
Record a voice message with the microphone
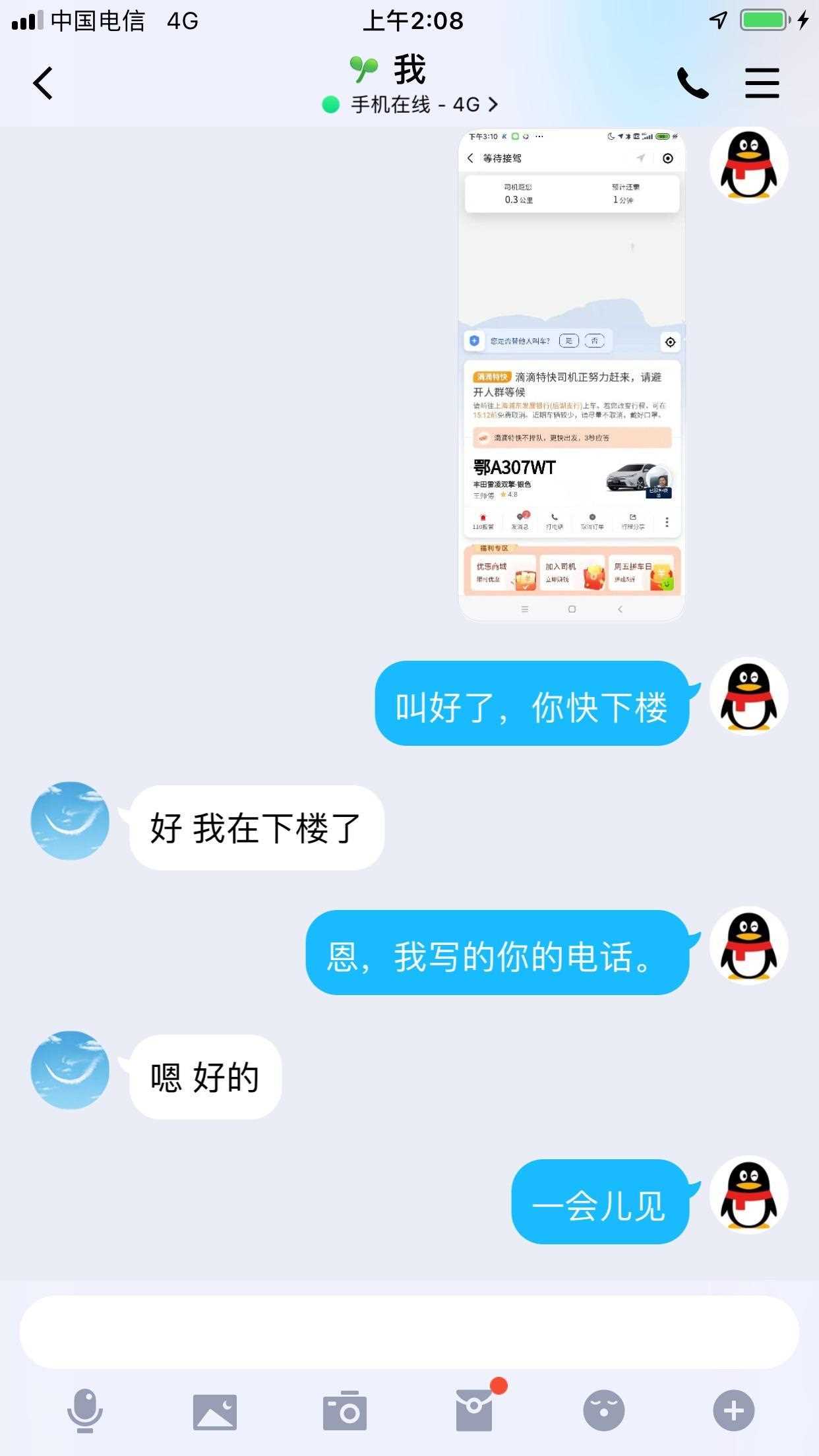point(85,1410)
